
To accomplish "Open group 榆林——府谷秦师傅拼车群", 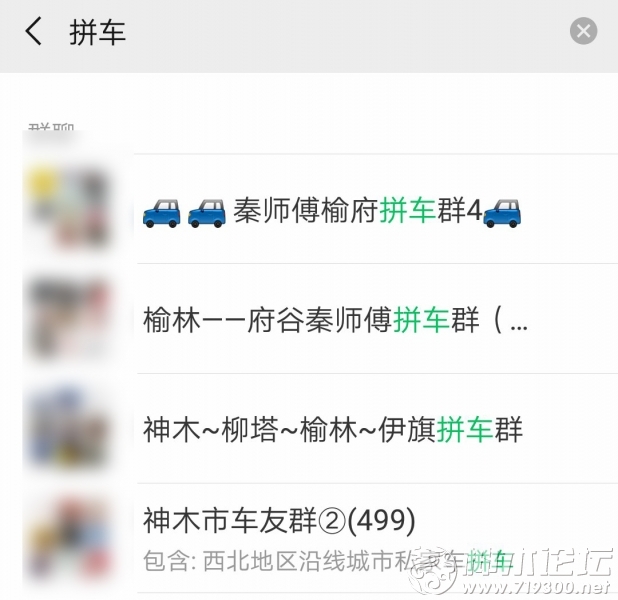I will [x=335, y=320].
